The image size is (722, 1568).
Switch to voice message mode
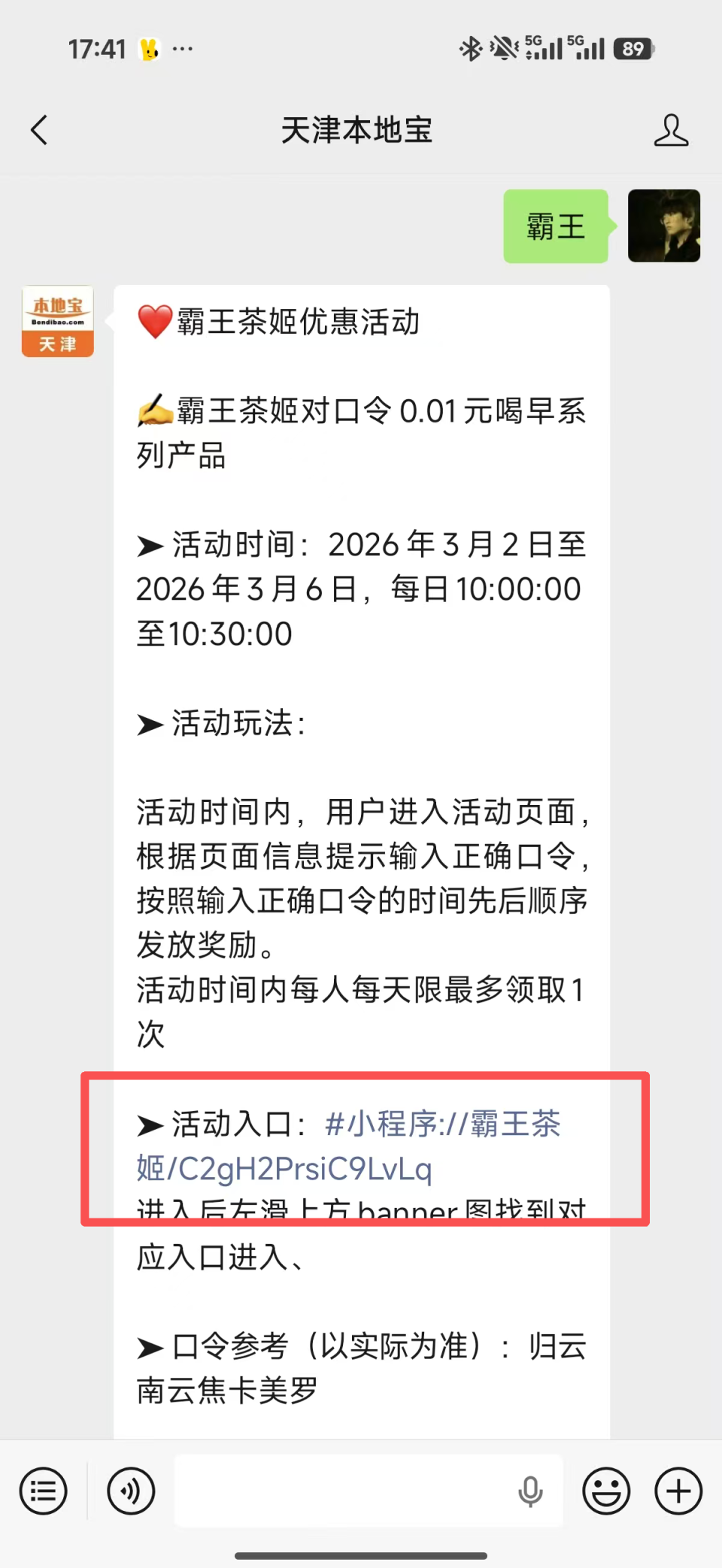point(129,1491)
